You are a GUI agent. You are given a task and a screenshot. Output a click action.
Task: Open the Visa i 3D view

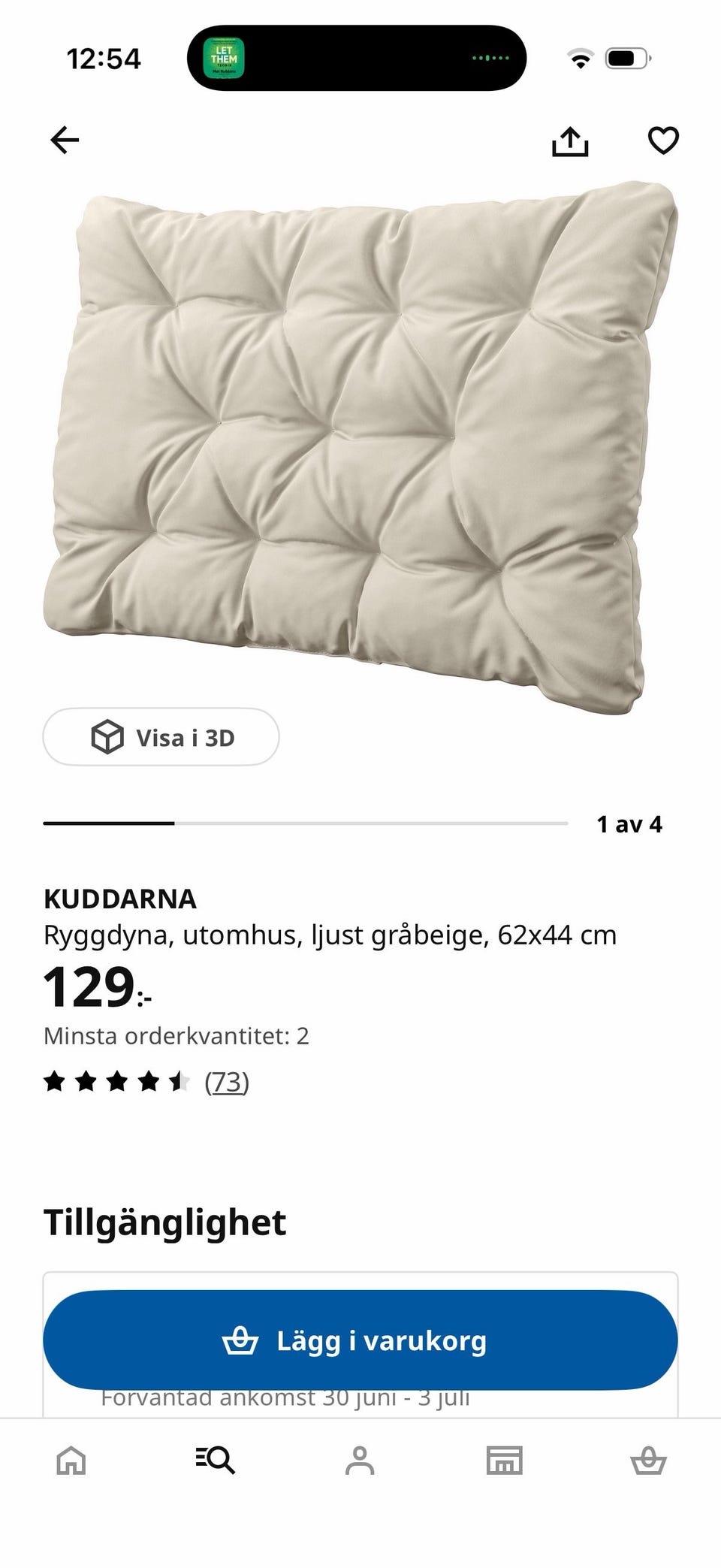tap(161, 737)
